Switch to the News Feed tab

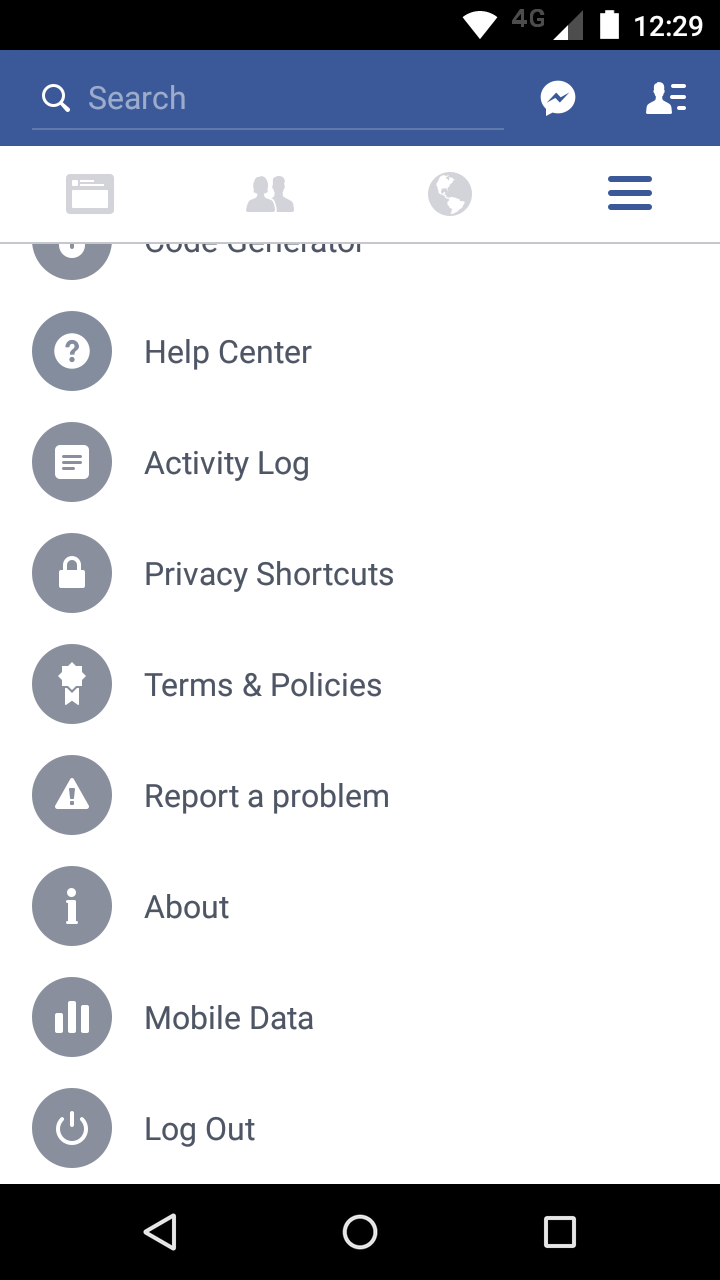click(90, 194)
